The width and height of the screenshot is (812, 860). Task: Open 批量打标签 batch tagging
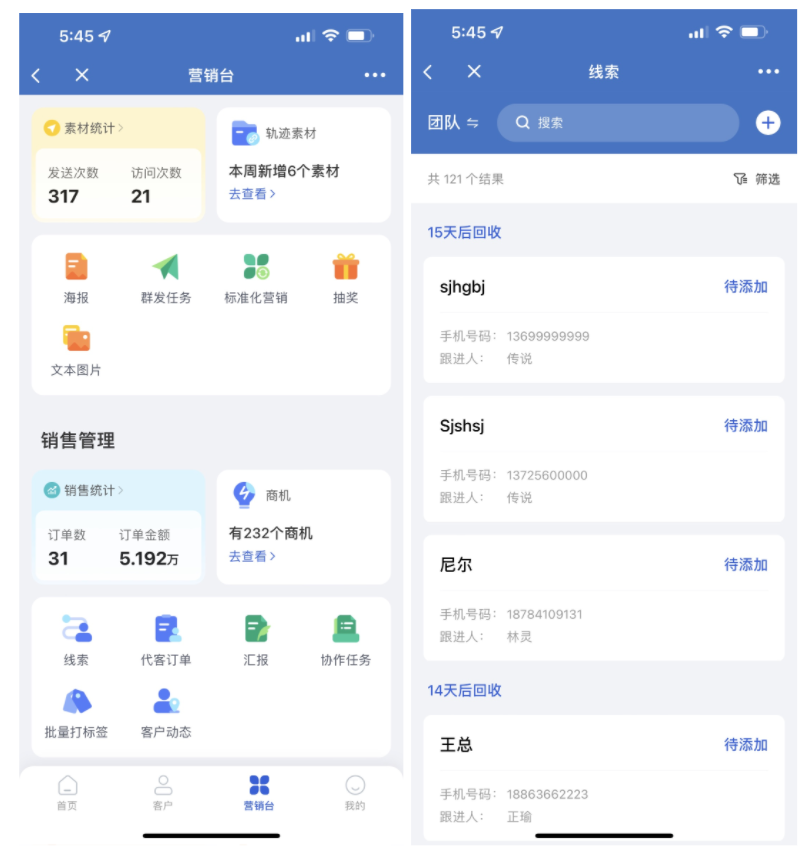click(x=76, y=712)
